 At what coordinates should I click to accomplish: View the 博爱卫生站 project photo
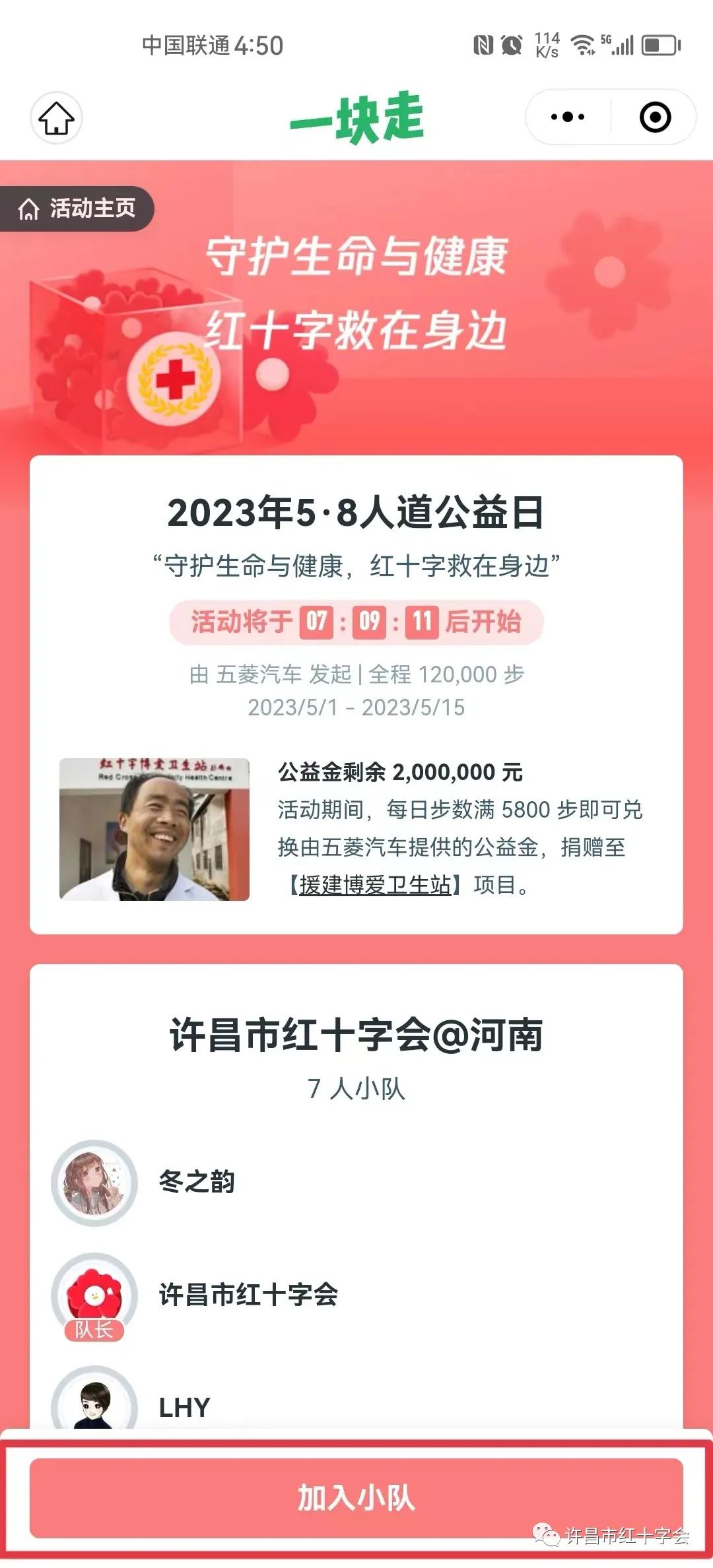click(x=154, y=829)
